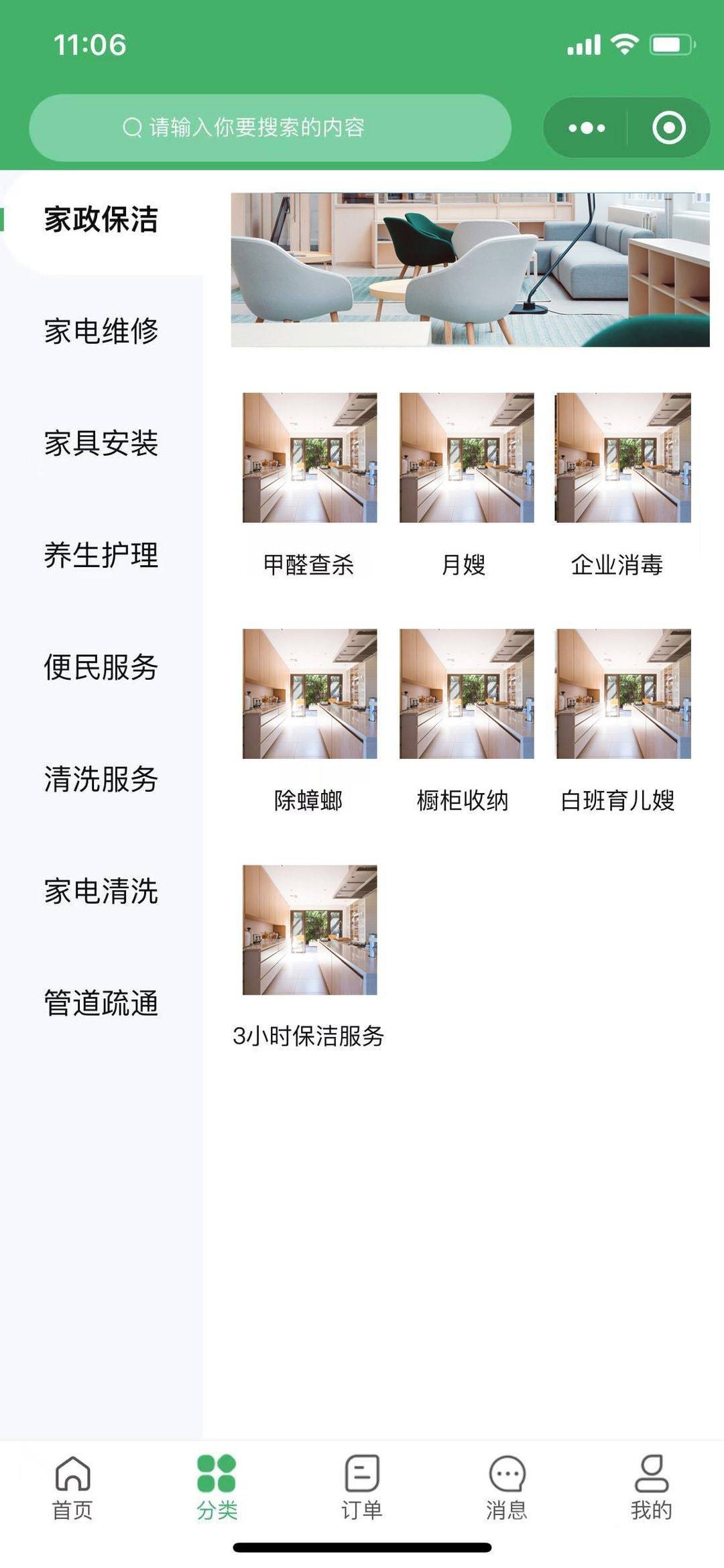The height and width of the screenshot is (1568, 724).
Task: Select the 家具安装 category
Action: (101, 443)
